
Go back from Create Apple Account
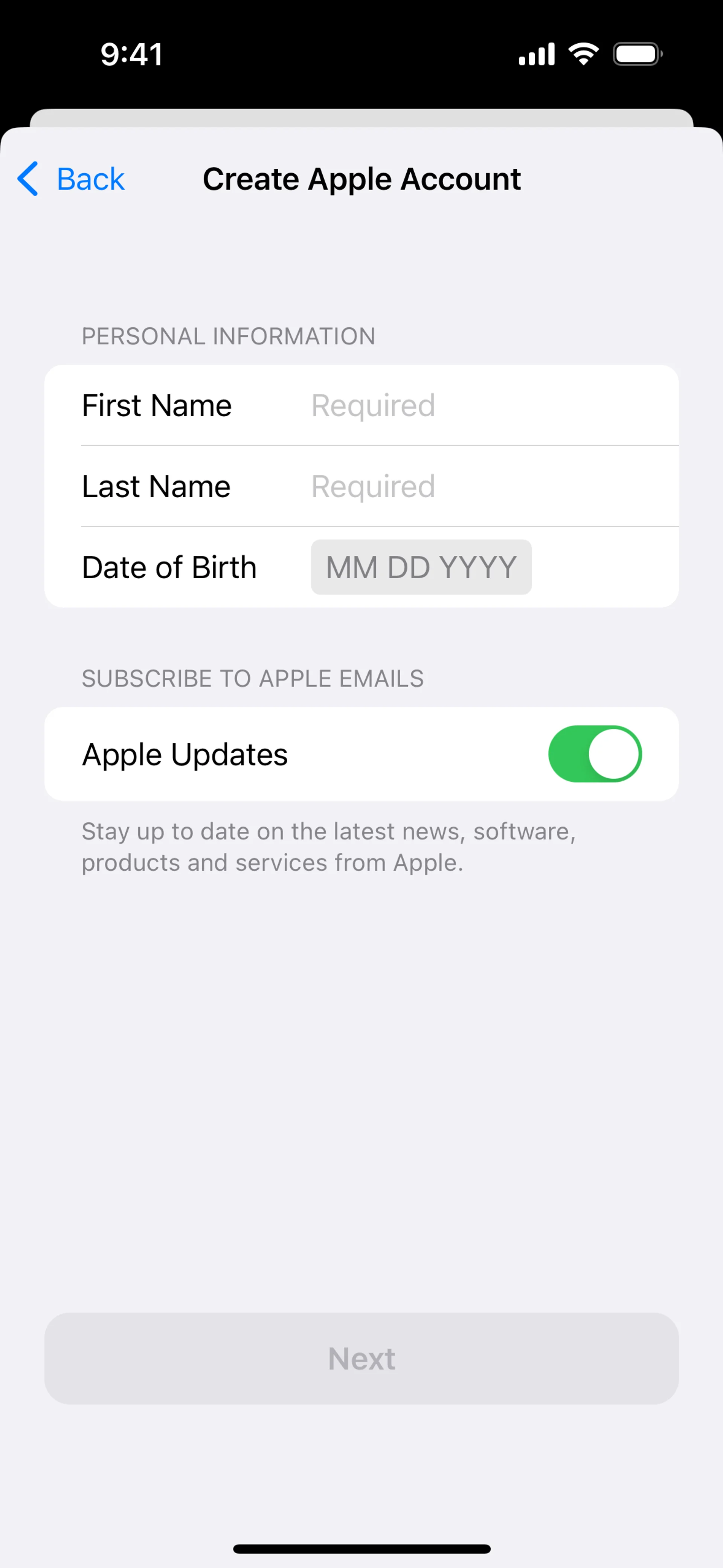(x=71, y=179)
